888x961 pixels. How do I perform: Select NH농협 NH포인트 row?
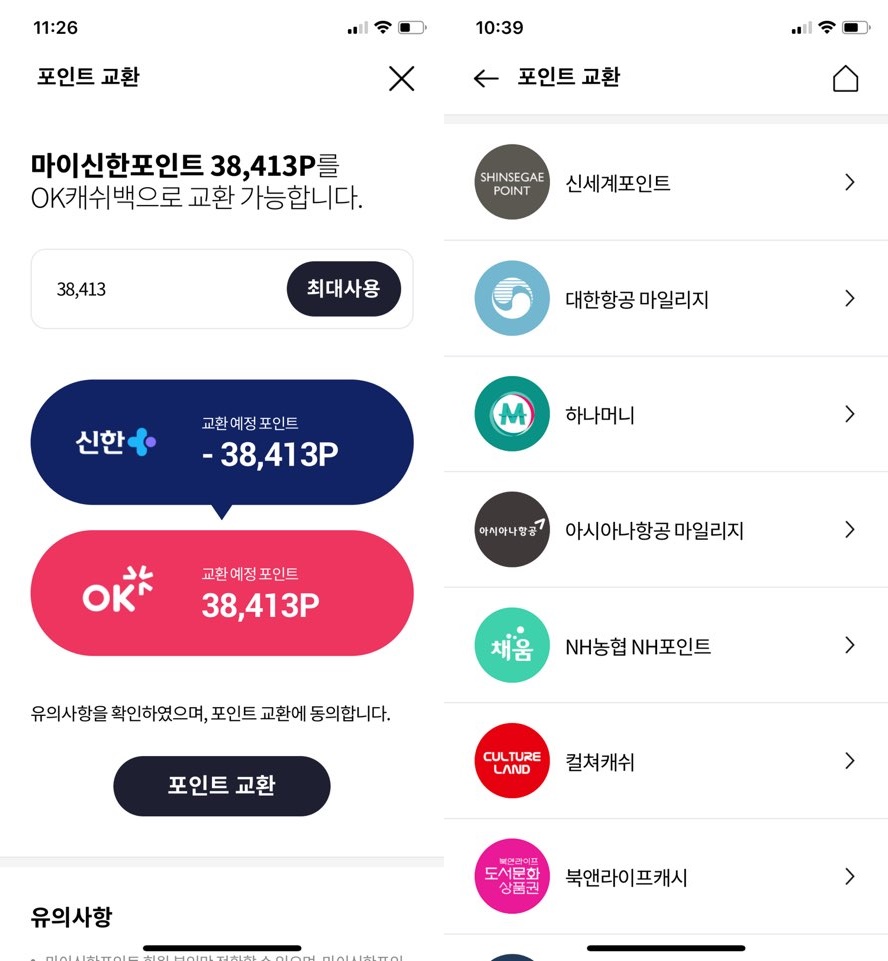click(x=665, y=646)
